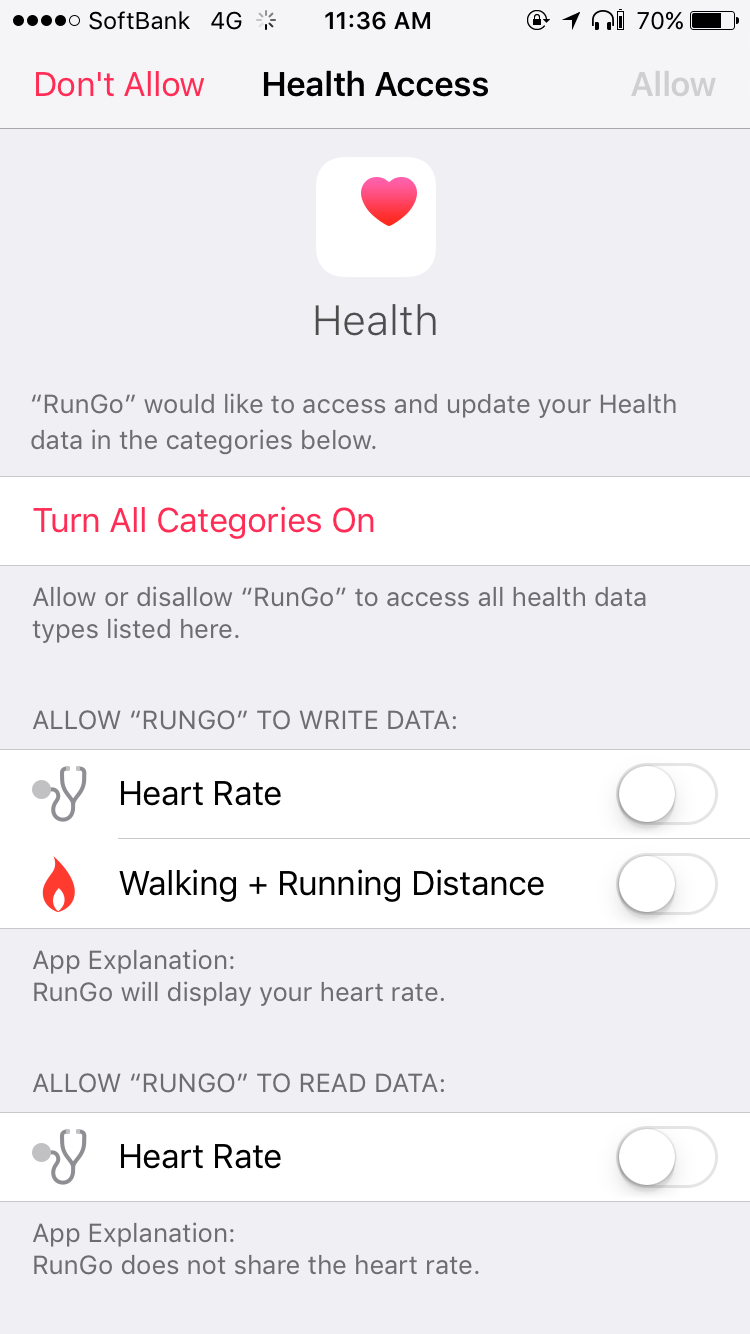Turn All Categories On
Viewport: 750px width, 1334px height.
pyautogui.click(x=204, y=521)
